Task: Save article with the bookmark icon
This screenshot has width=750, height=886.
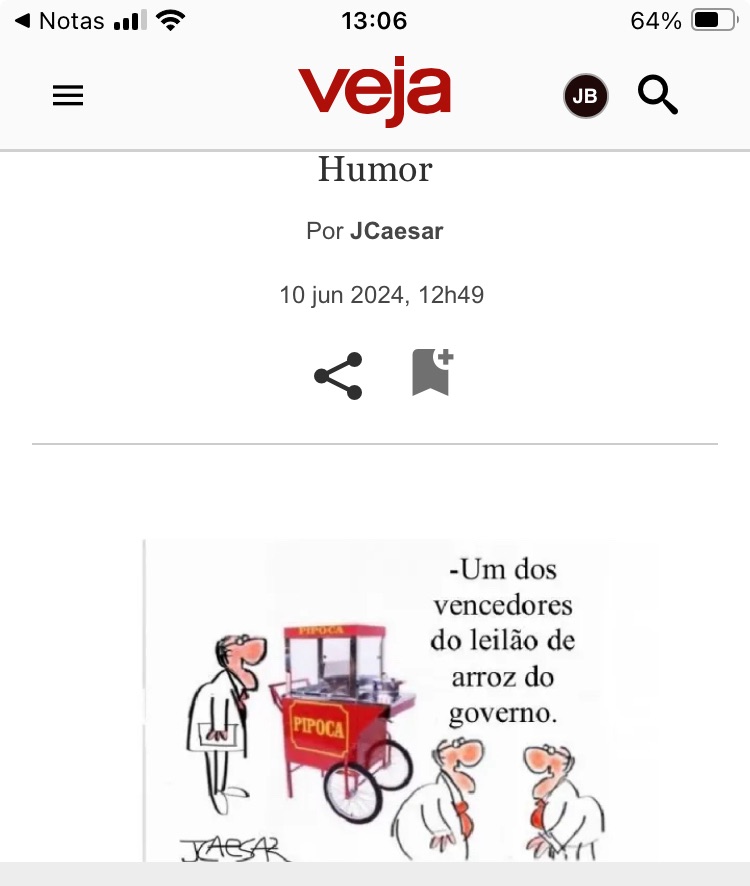Action: pos(432,373)
